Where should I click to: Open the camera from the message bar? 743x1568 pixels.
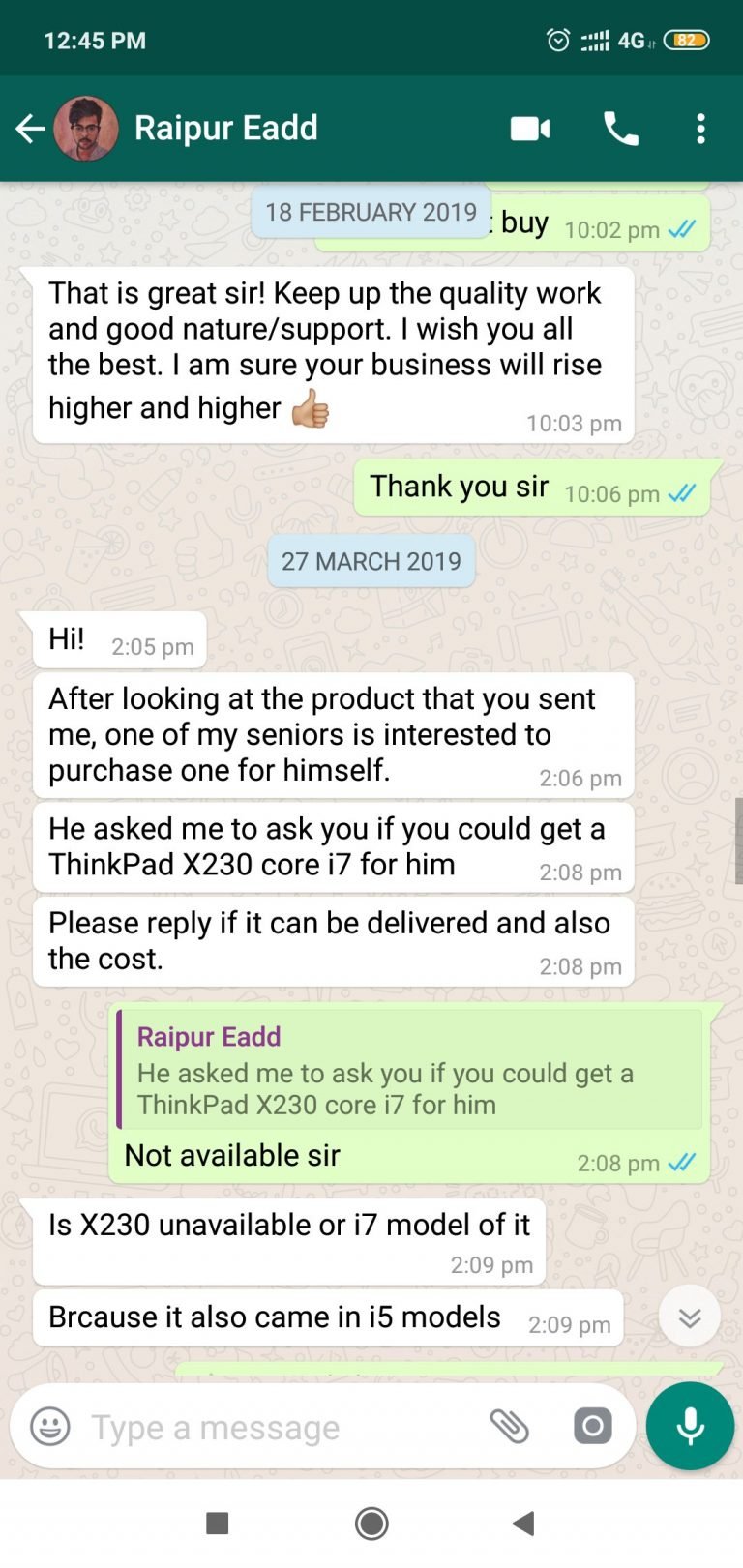coord(592,1427)
